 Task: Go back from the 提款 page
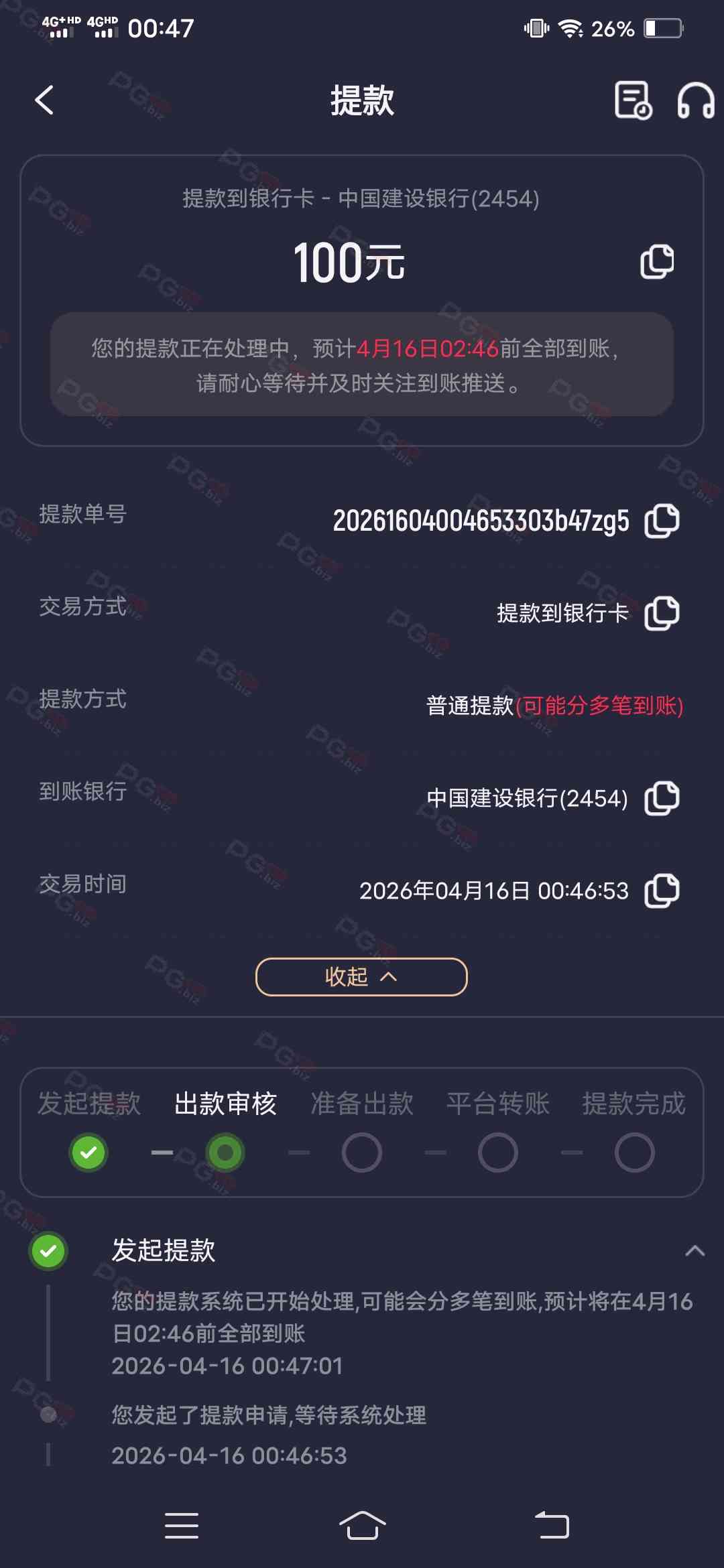click(x=44, y=101)
